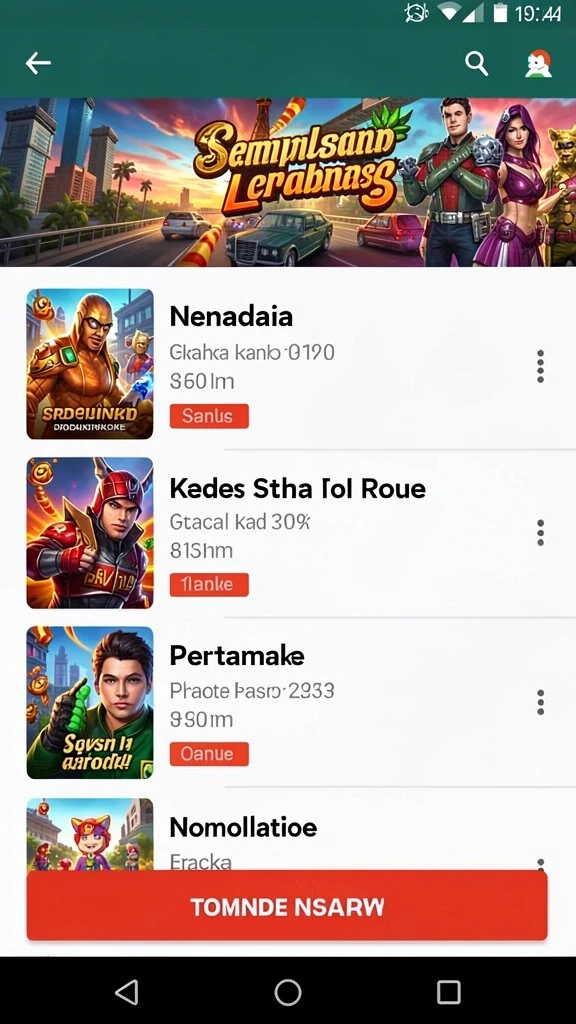Open the Kedes Stha Iol Roue entry

coord(288,533)
